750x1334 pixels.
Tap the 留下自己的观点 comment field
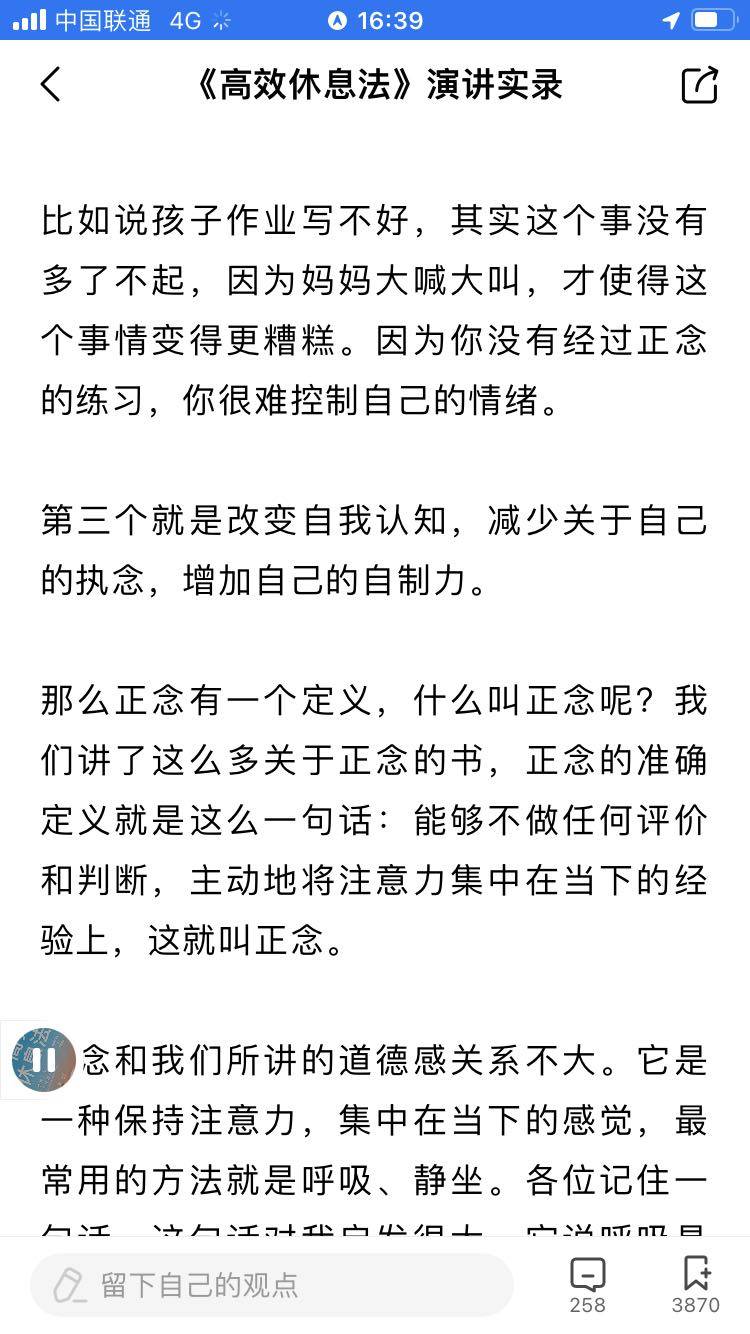(x=270, y=1284)
